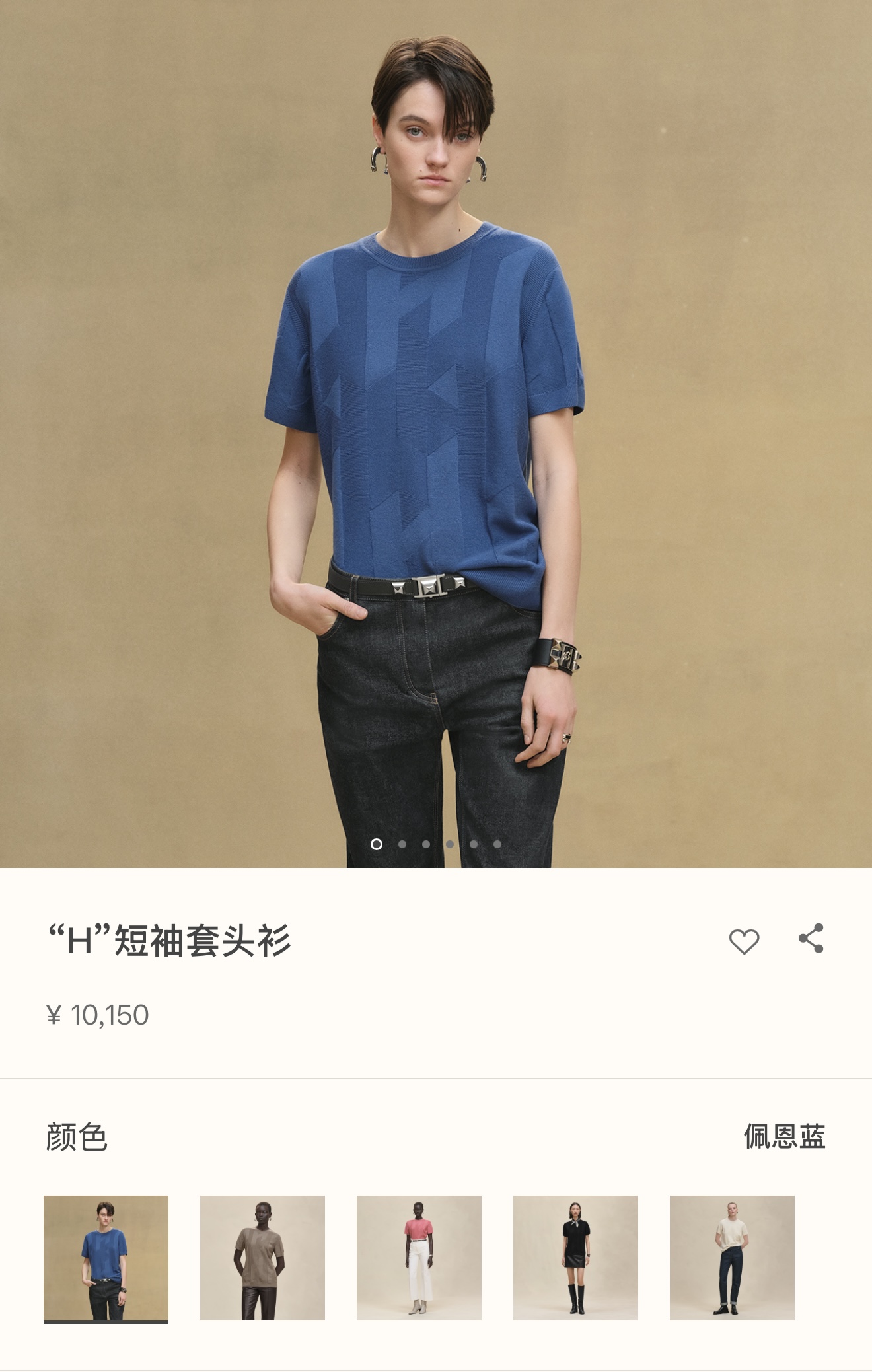Pick the pink color variant

click(419, 1258)
